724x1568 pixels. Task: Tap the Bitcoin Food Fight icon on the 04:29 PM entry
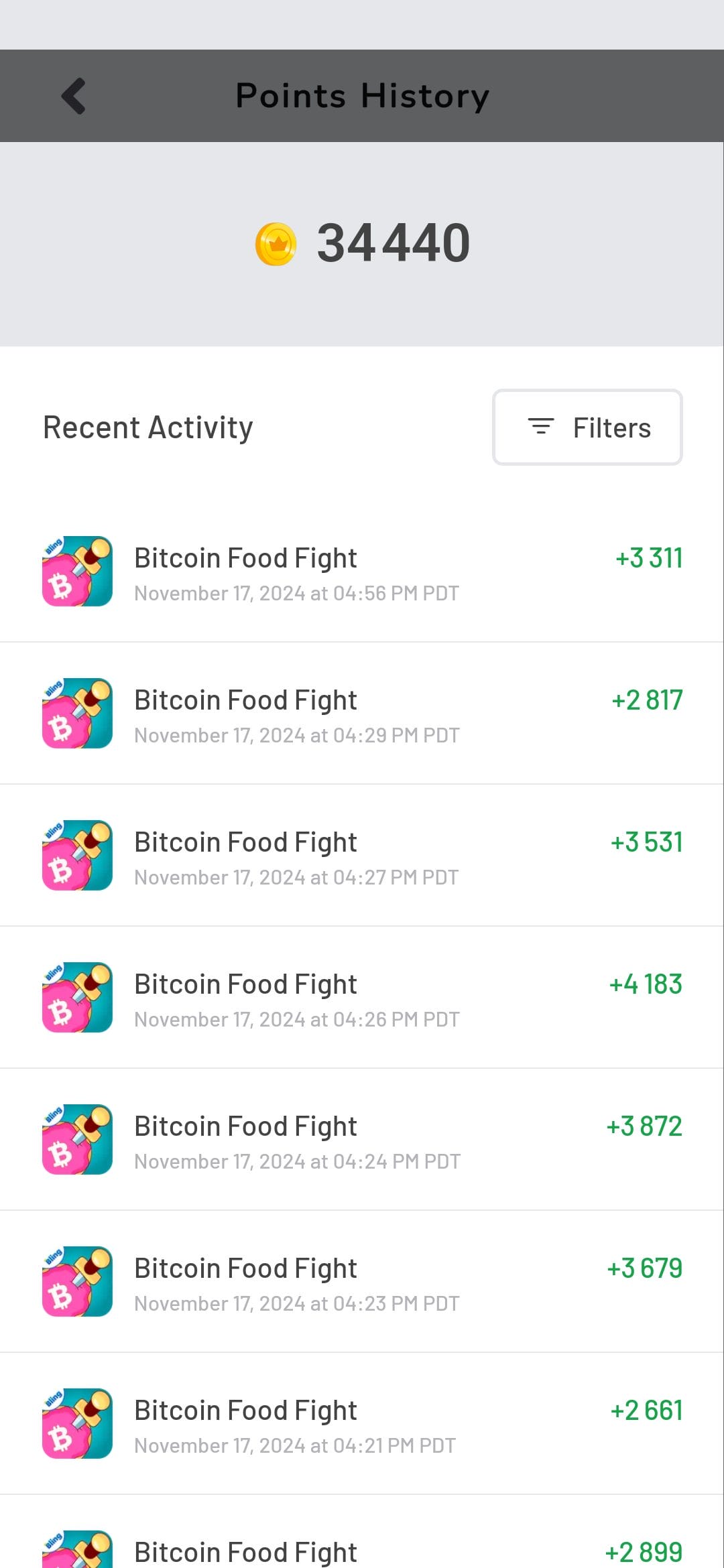click(x=76, y=714)
